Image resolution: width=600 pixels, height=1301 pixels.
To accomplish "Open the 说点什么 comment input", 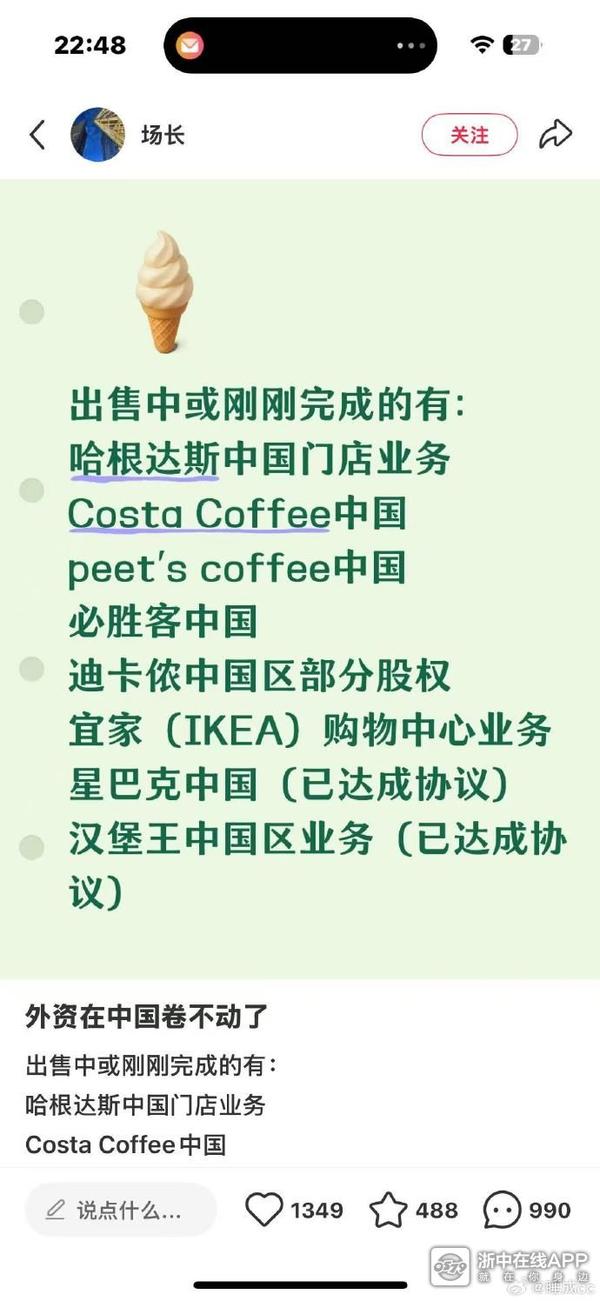I will click(x=121, y=1210).
